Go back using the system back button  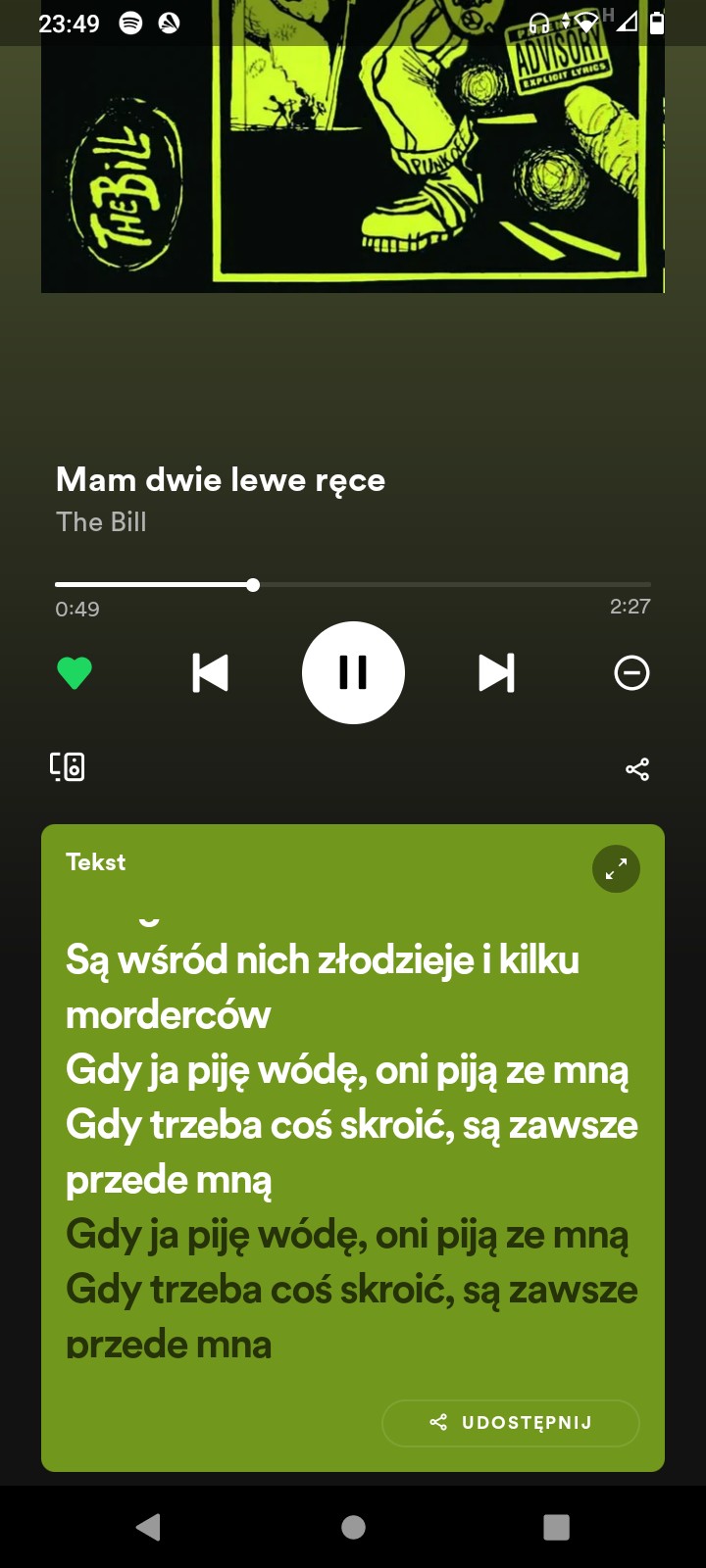(x=149, y=1527)
